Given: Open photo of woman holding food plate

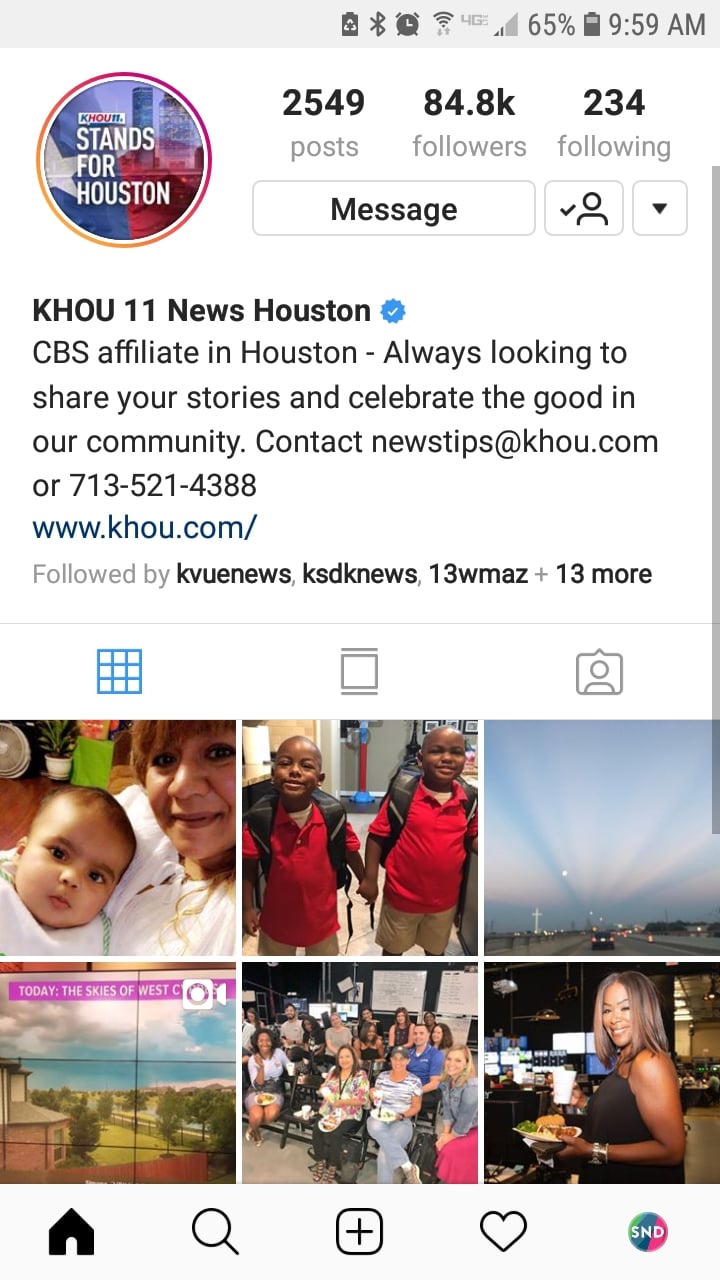Looking at the screenshot, I should [x=602, y=1073].
